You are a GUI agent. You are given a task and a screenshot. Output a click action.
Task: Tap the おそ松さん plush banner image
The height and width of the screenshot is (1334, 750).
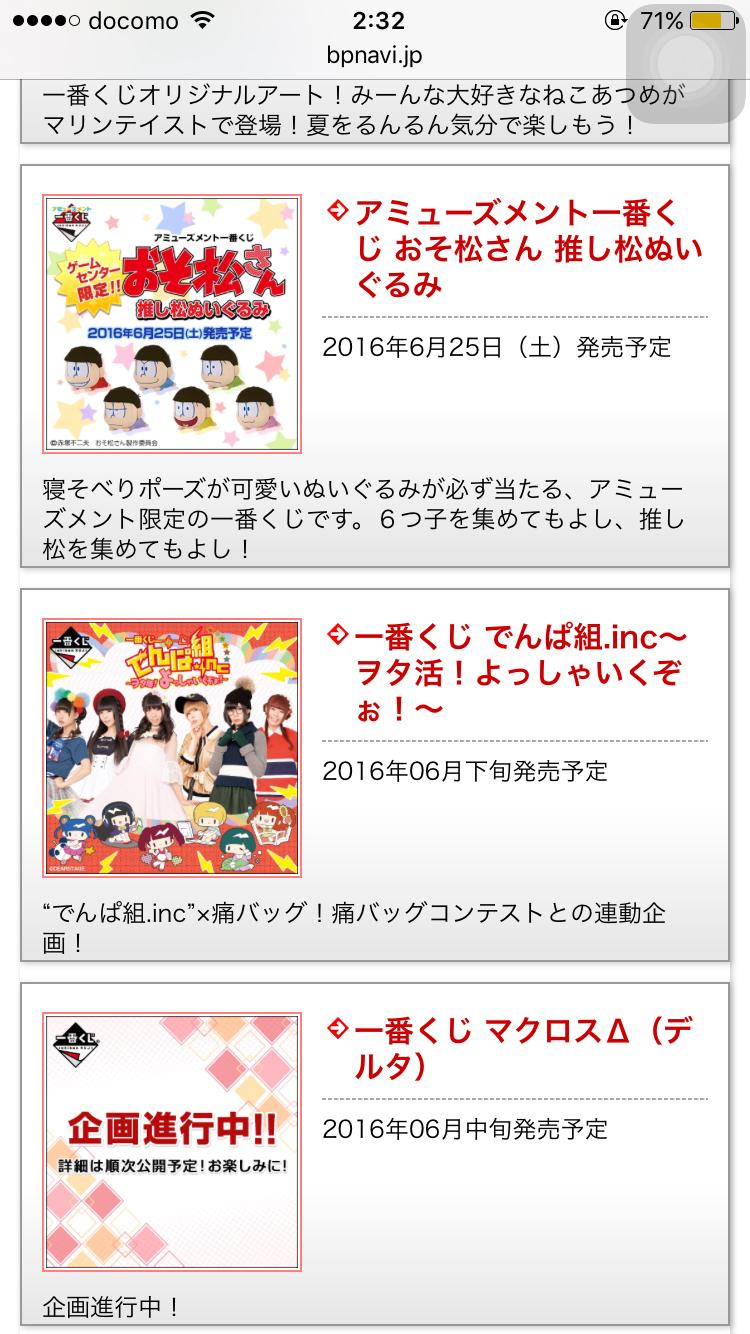click(x=172, y=324)
